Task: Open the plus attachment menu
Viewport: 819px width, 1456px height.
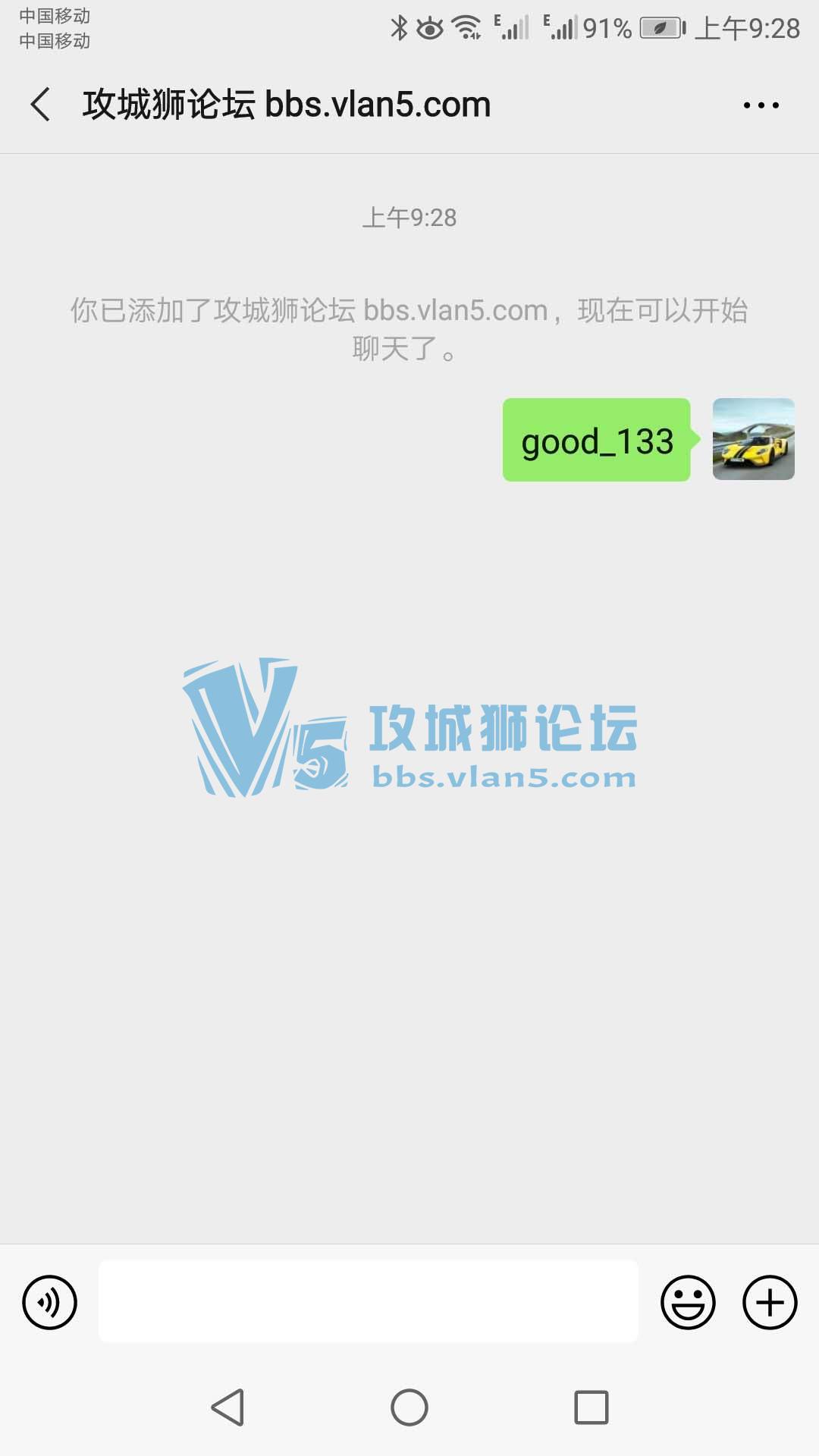Action: (770, 1302)
